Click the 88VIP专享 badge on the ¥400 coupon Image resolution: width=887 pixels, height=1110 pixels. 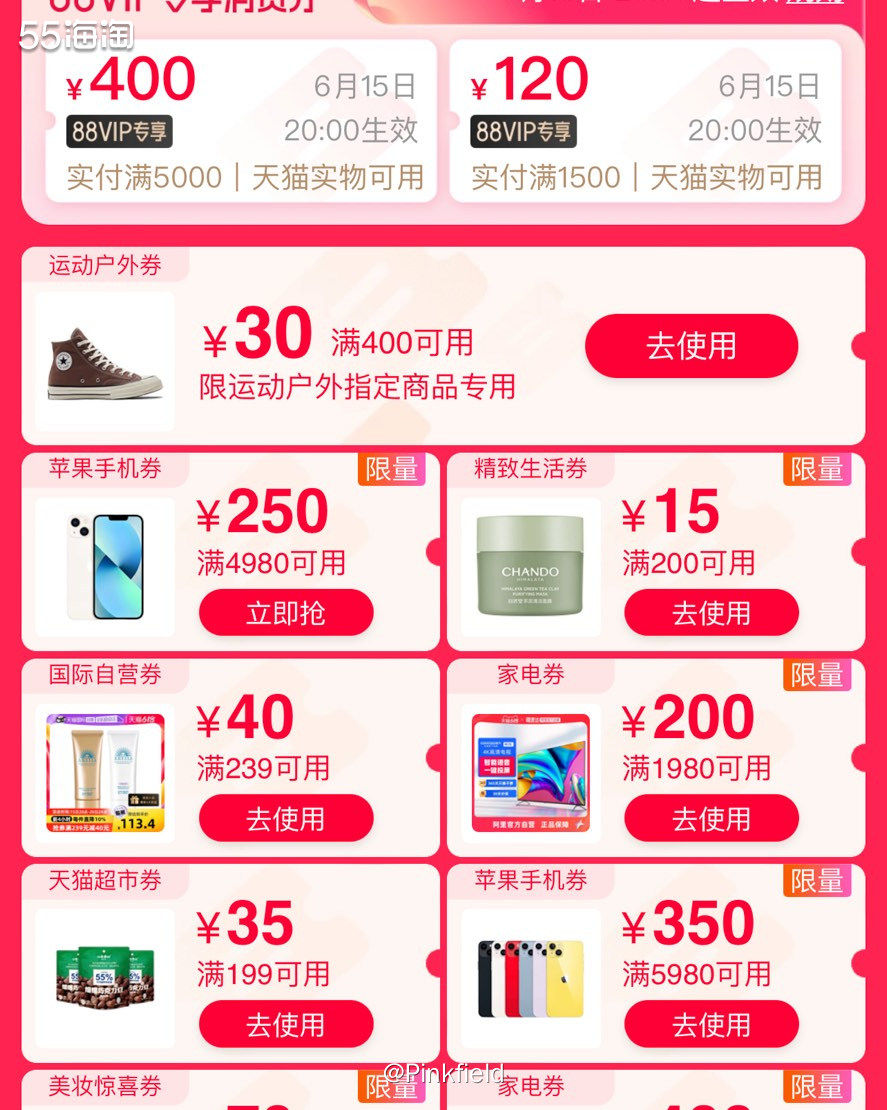coord(118,131)
